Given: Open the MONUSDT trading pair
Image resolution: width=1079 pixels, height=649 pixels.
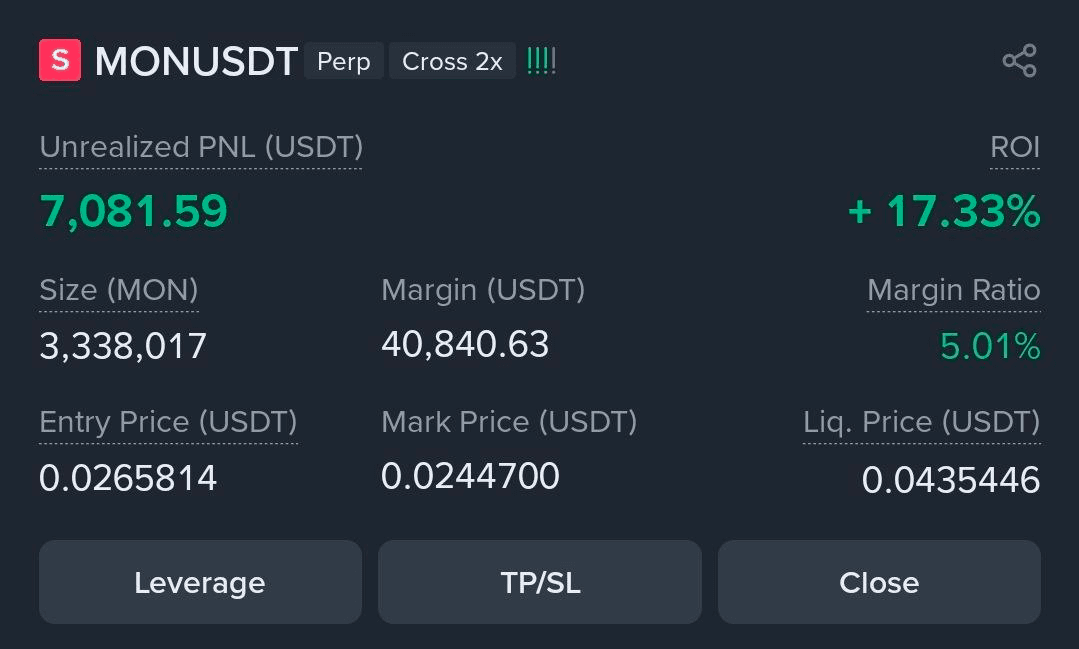Looking at the screenshot, I should [196, 62].
